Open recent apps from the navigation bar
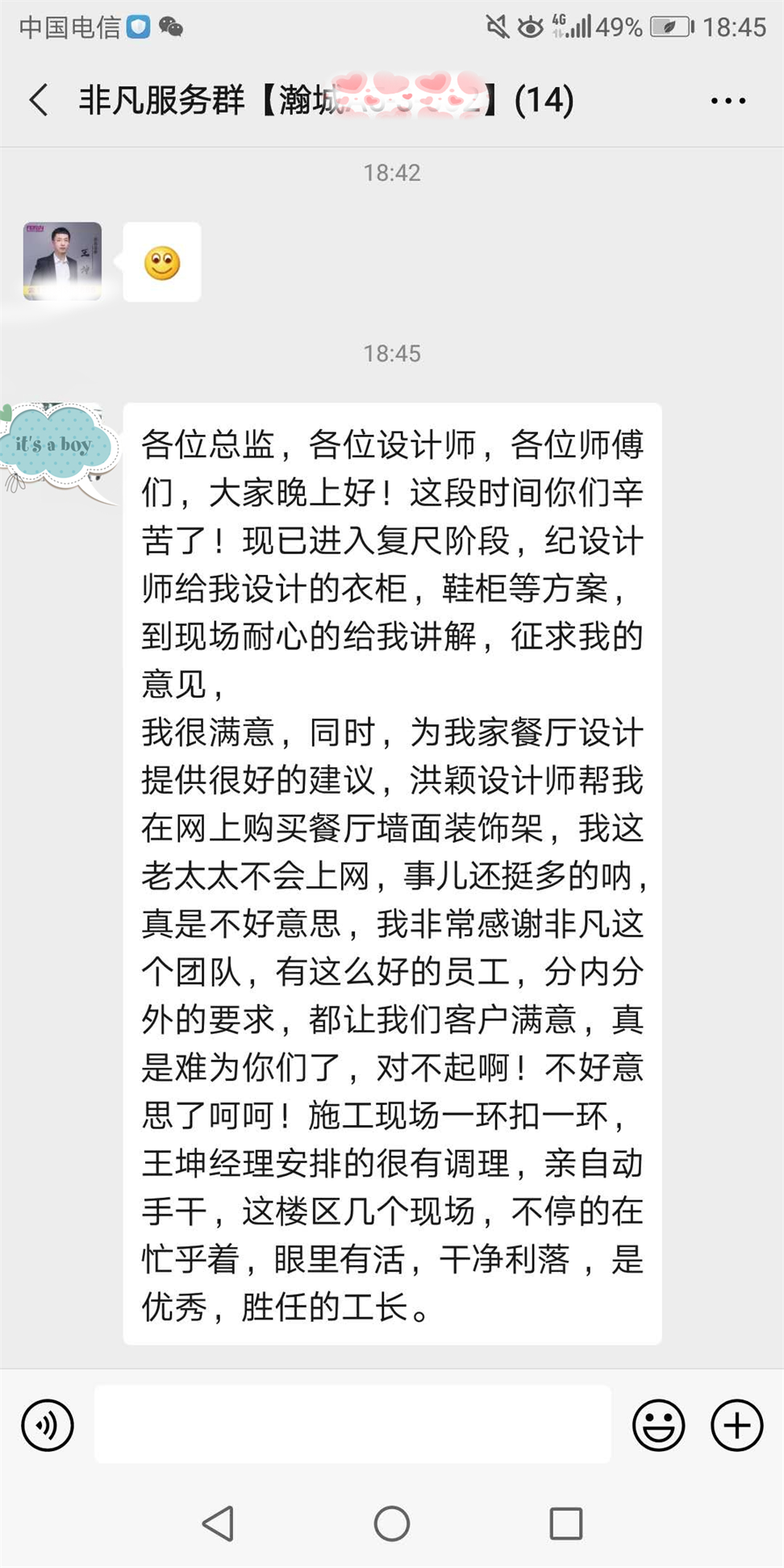This screenshot has height=1568, width=784. 565,1524
